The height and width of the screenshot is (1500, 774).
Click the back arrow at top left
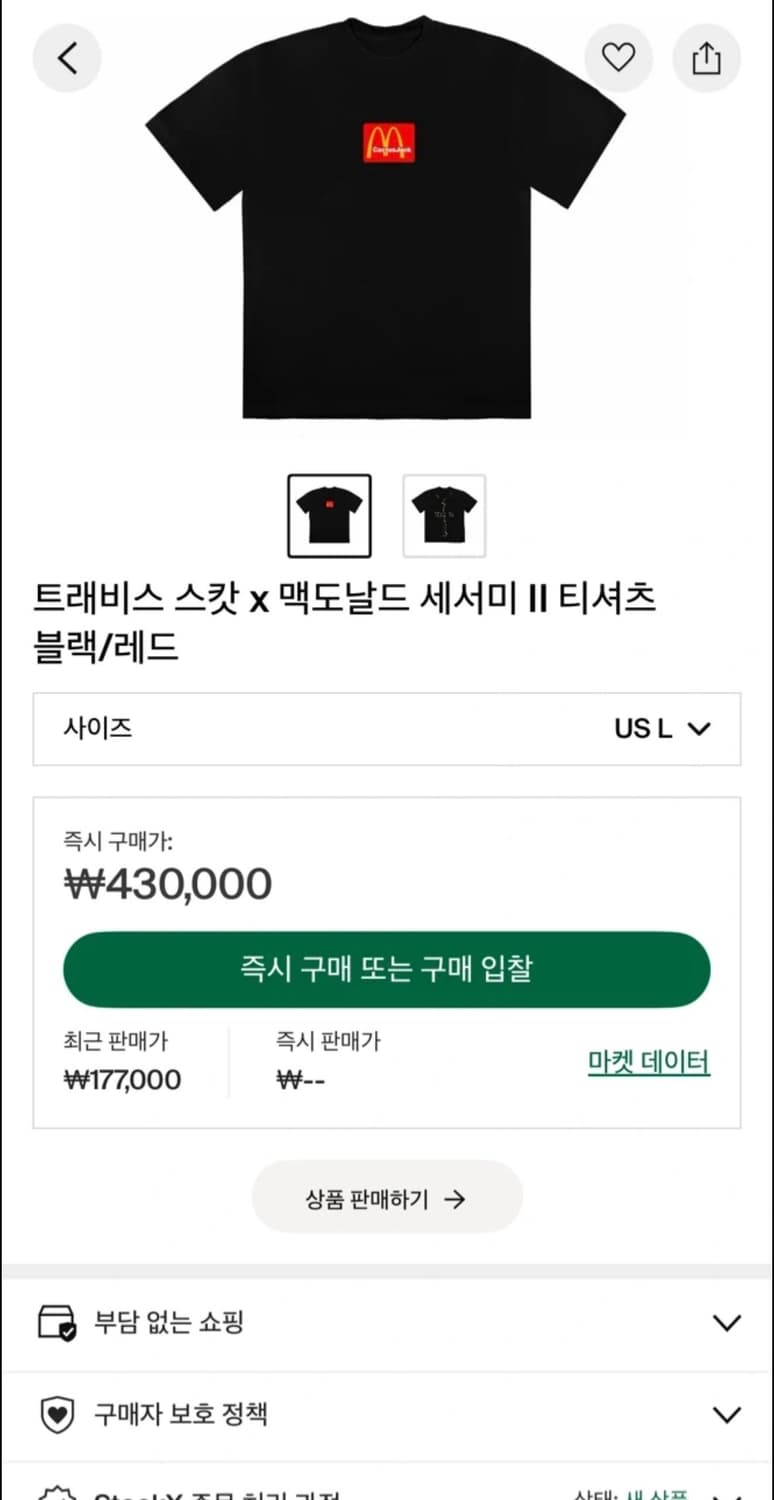tap(66, 57)
